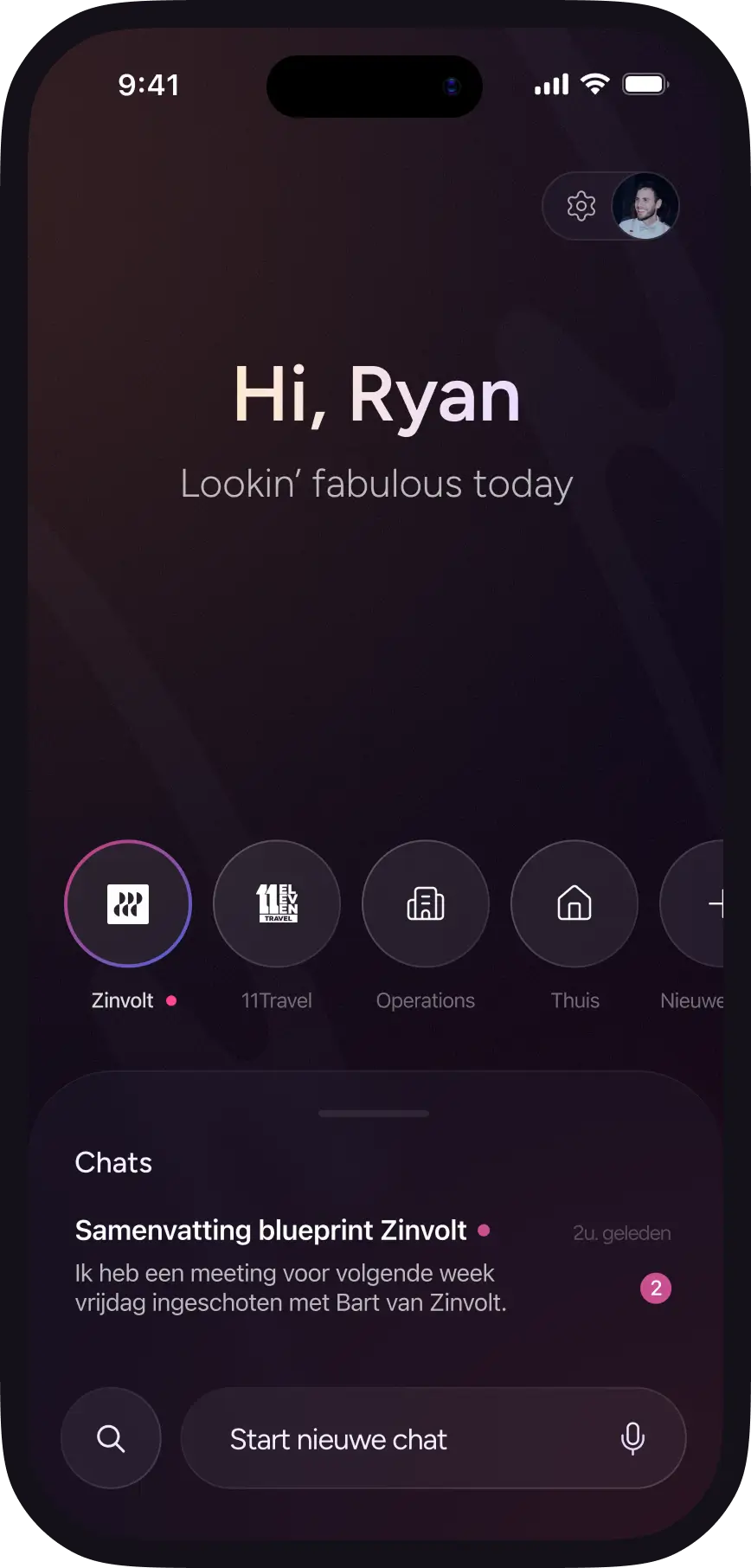Open the Samenvatting blueprint Zinvolt chat
This screenshot has width=751, height=1568.
[373, 1266]
